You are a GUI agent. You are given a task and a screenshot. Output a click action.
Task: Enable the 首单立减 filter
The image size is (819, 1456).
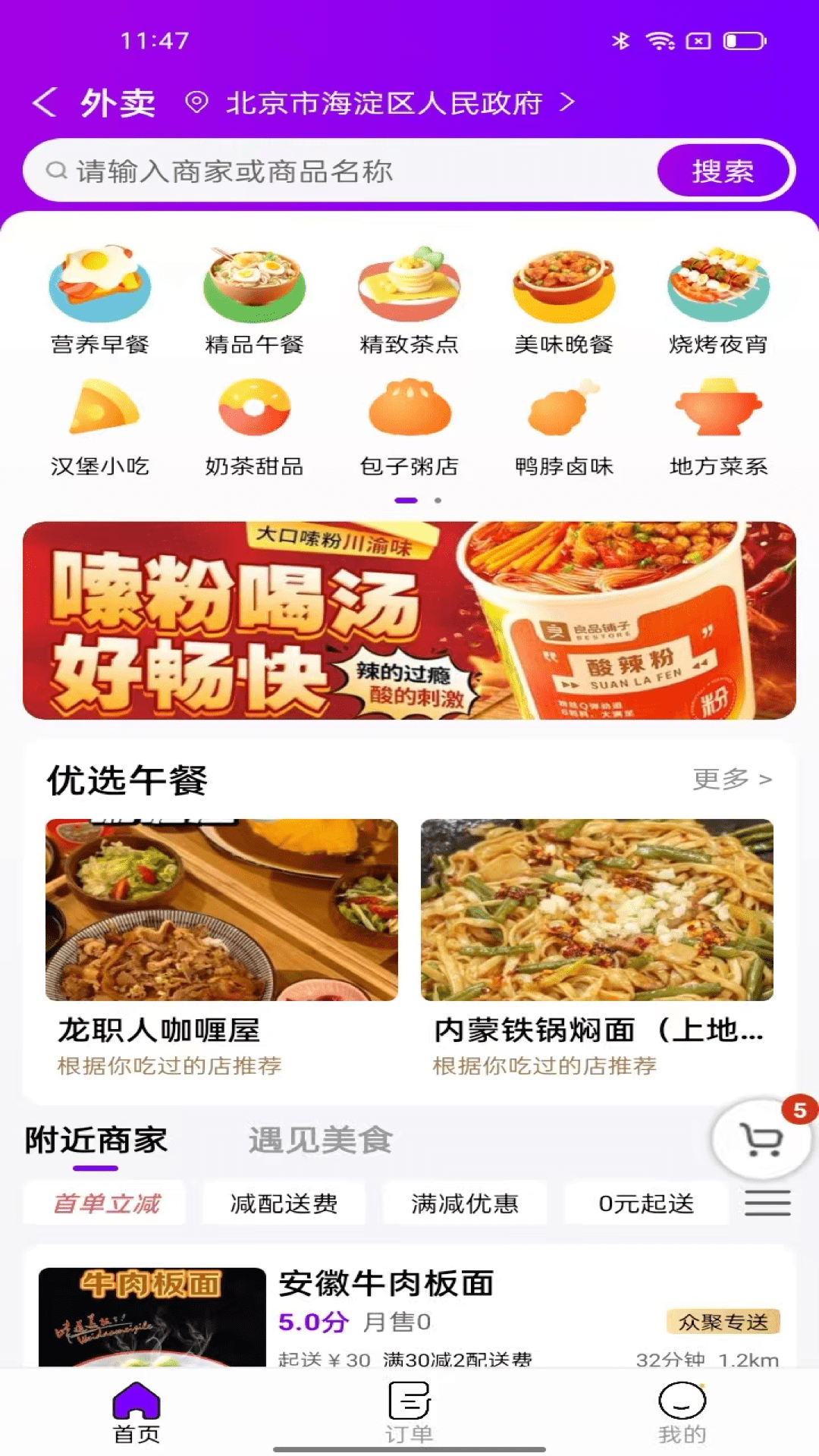102,1203
